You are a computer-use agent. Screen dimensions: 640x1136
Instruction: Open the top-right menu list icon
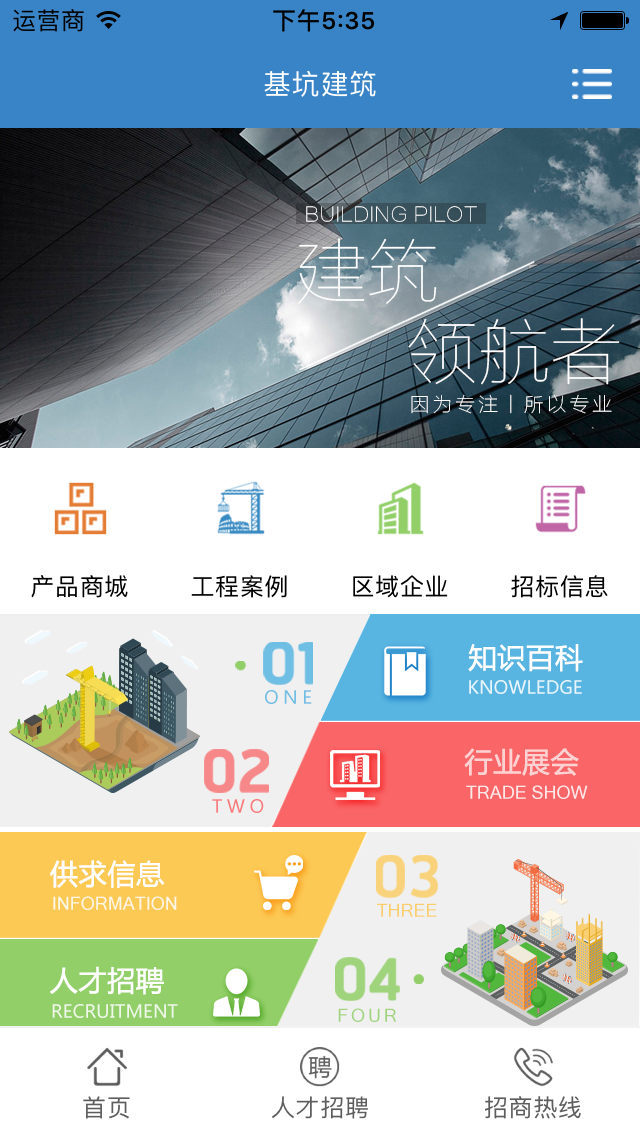click(591, 84)
